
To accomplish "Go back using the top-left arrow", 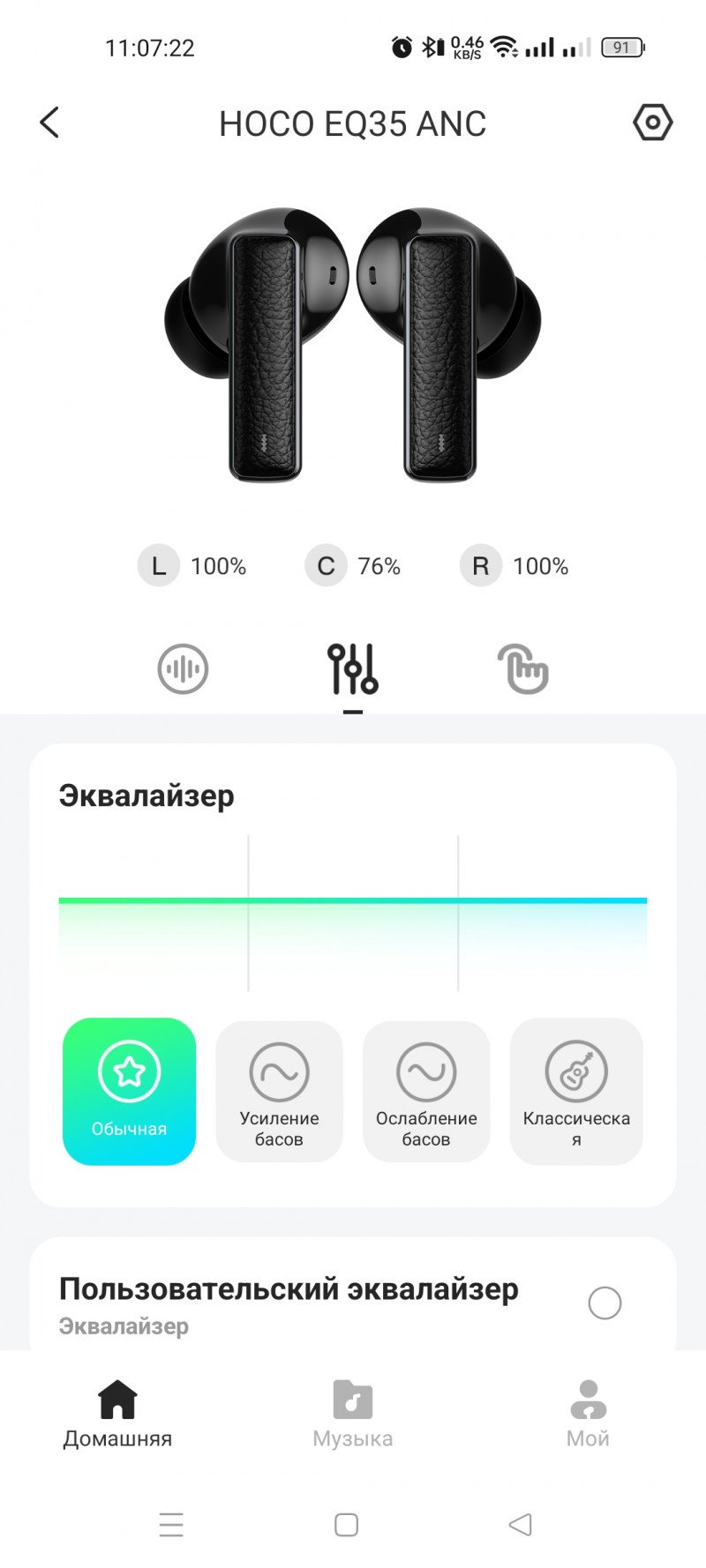I will (50, 123).
